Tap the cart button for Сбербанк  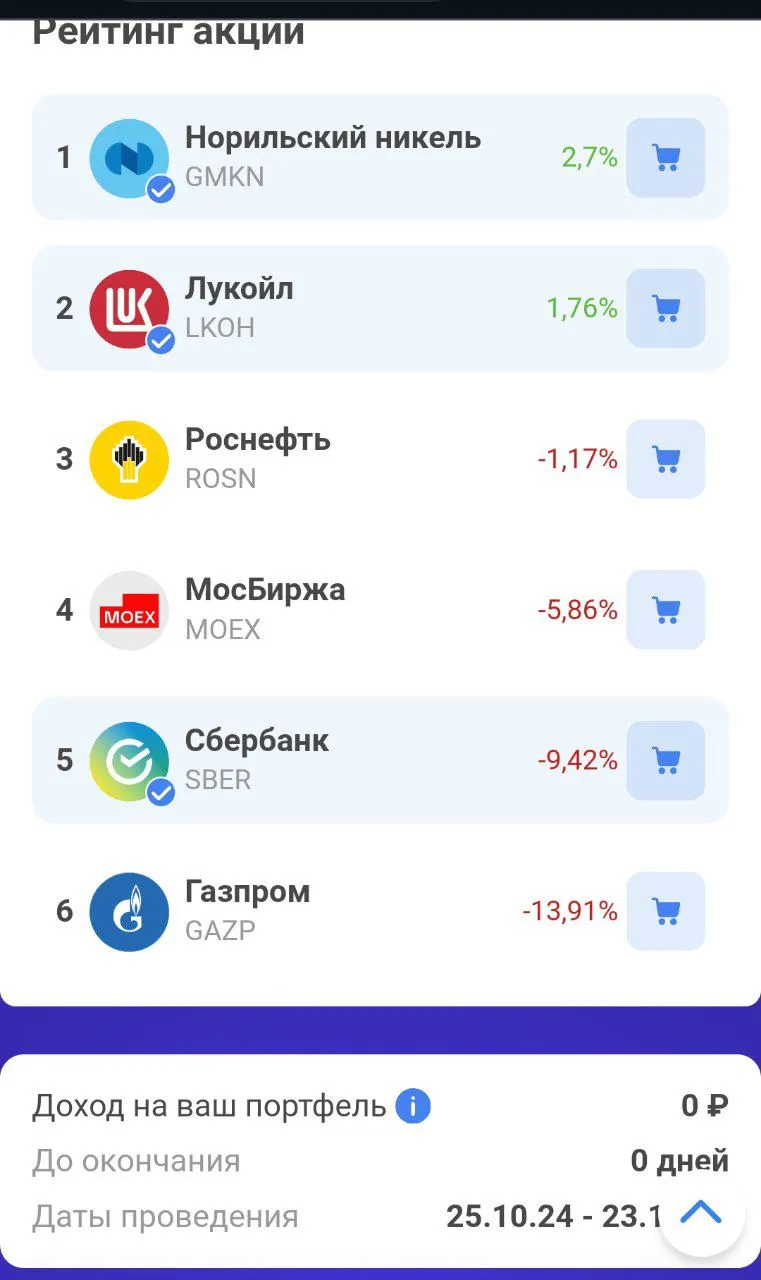pos(666,761)
